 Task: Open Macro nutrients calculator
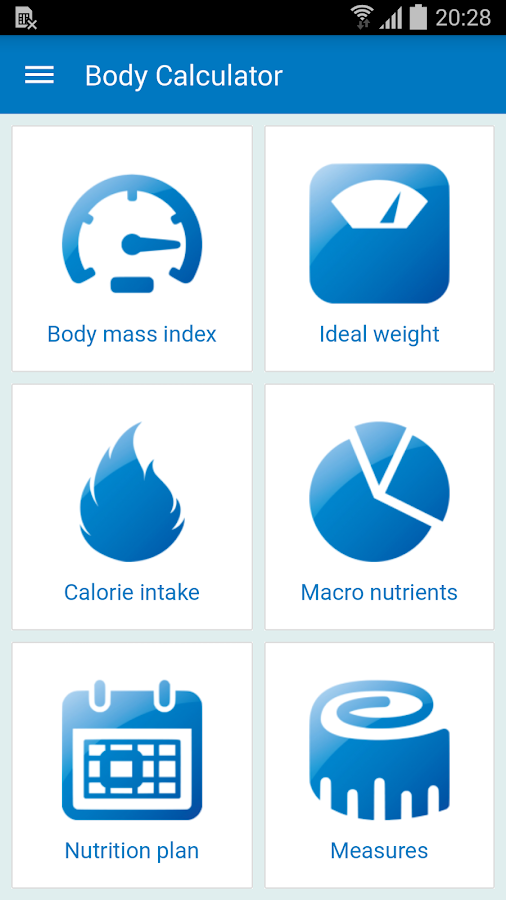(379, 507)
